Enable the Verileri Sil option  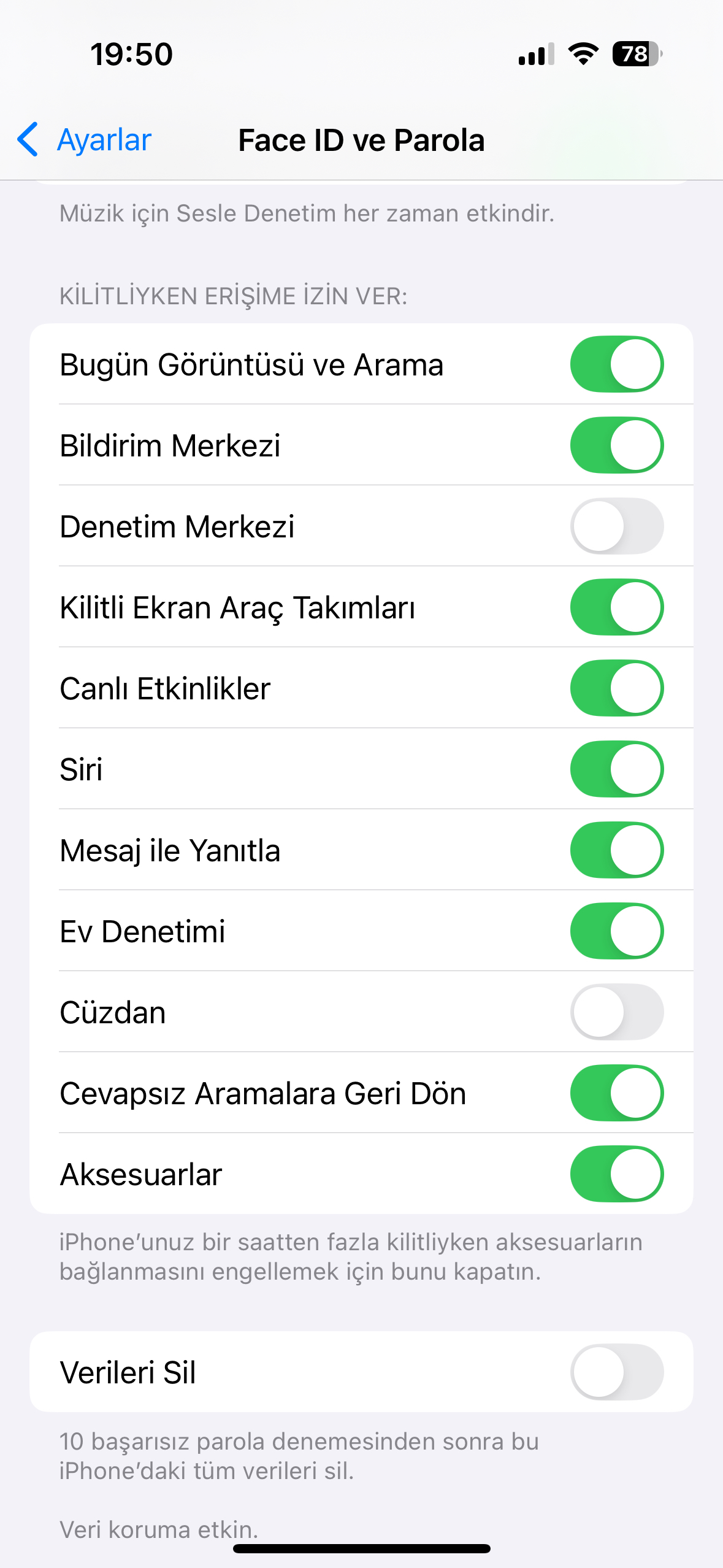click(x=617, y=1372)
